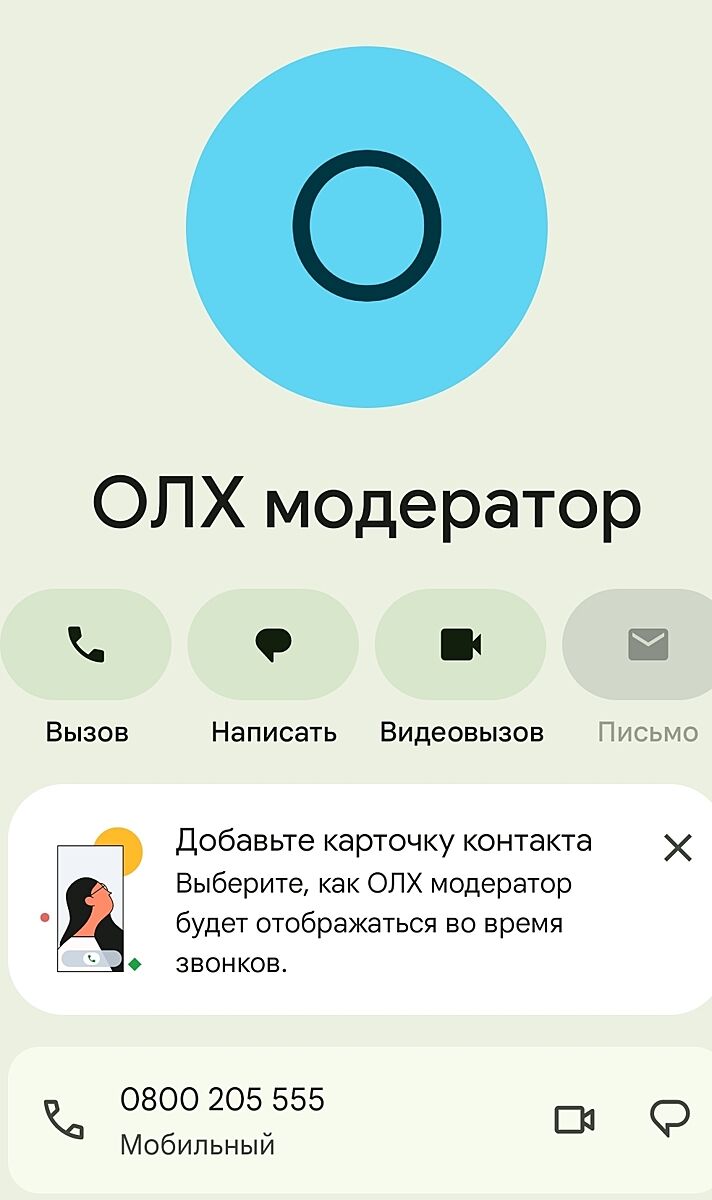The image size is (712, 1200).
Task: Tap the Письмо email button
Action: [x=646, y=644]
